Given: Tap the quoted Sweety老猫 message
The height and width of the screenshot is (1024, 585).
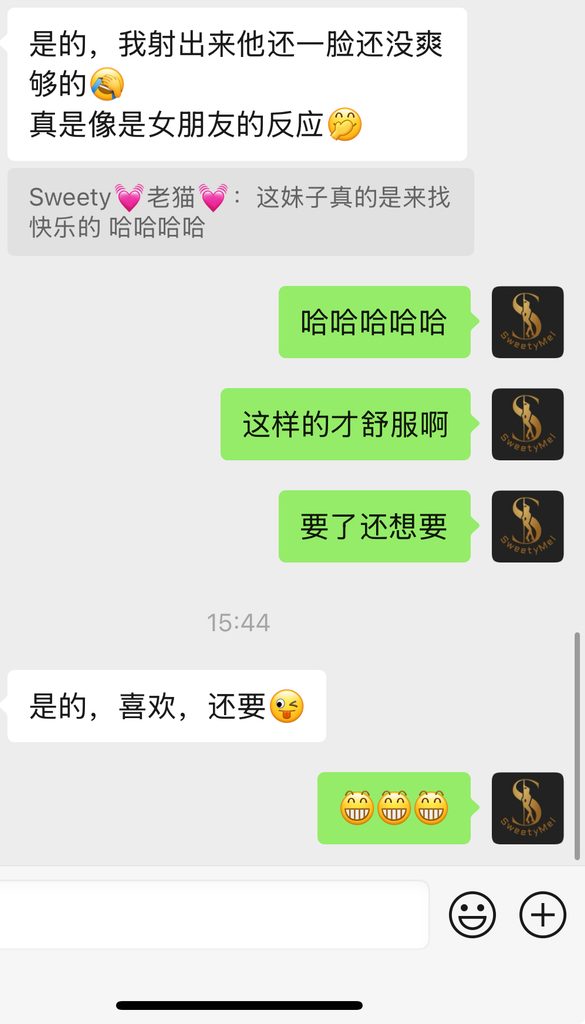Looking at the screenshot, I should [x=240, y=212].
